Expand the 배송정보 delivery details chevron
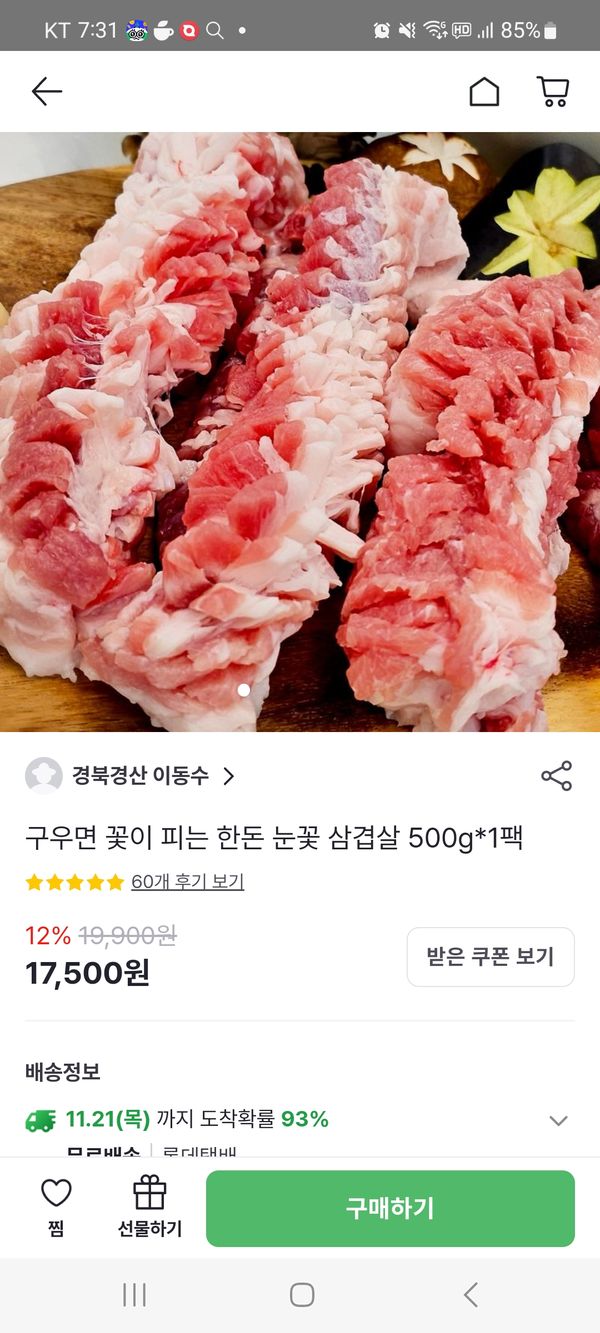 point(558,1121)
